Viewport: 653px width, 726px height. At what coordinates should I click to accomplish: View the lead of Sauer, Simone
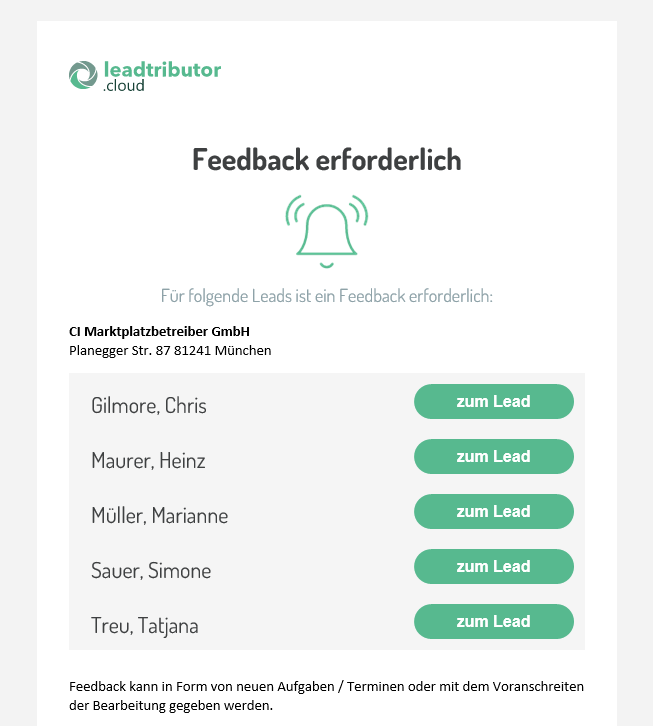point(493,566)
